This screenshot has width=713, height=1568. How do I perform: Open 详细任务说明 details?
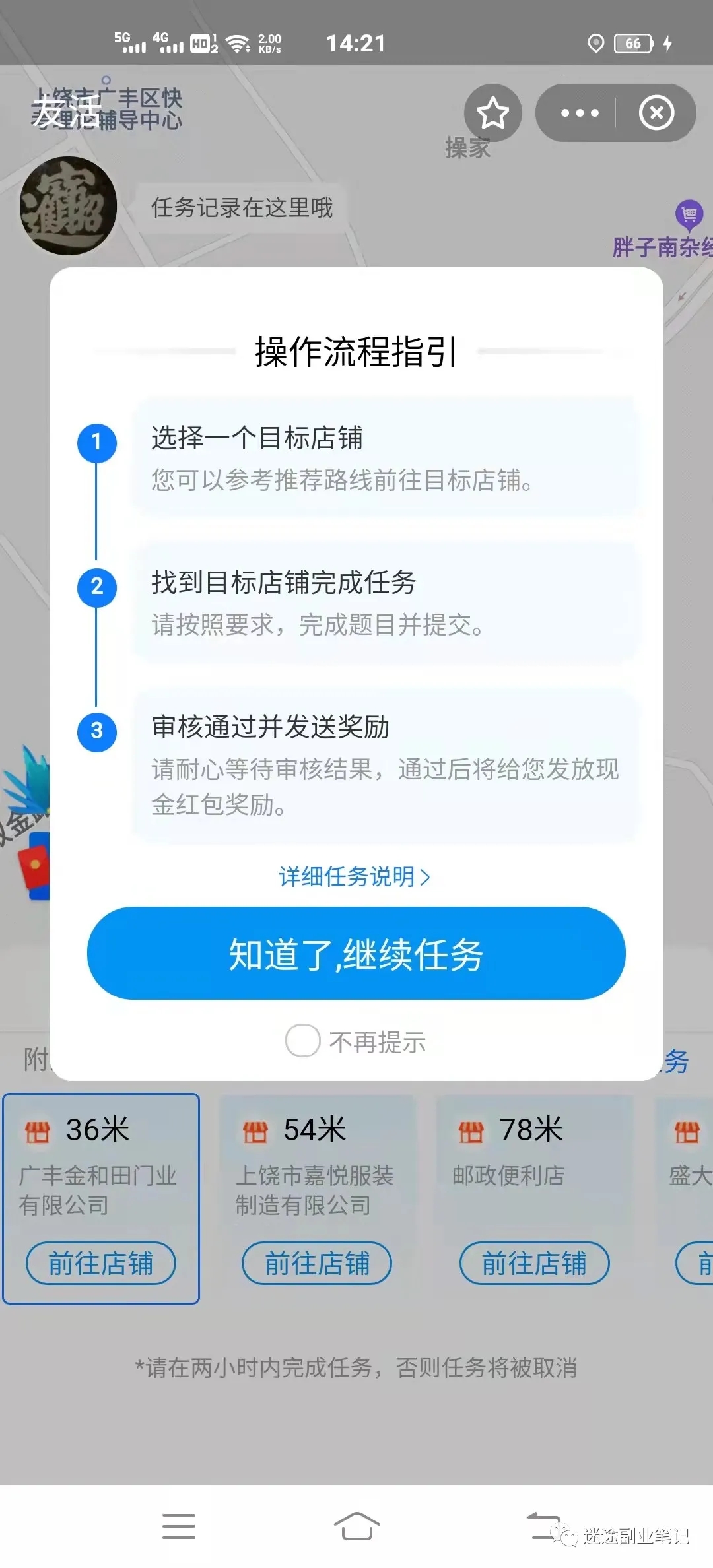[x=352, y=876]
